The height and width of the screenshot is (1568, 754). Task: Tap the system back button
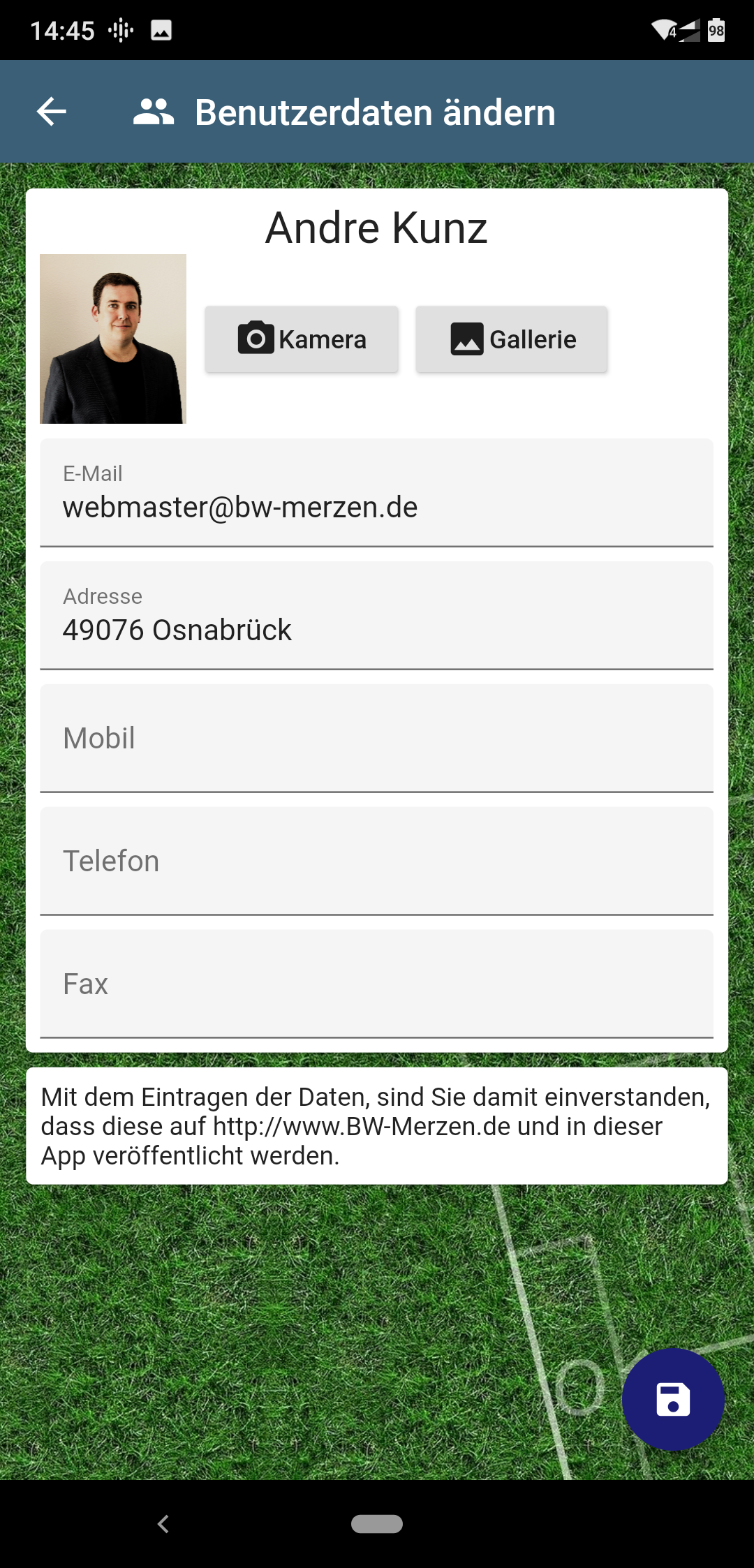[163, 1524]
